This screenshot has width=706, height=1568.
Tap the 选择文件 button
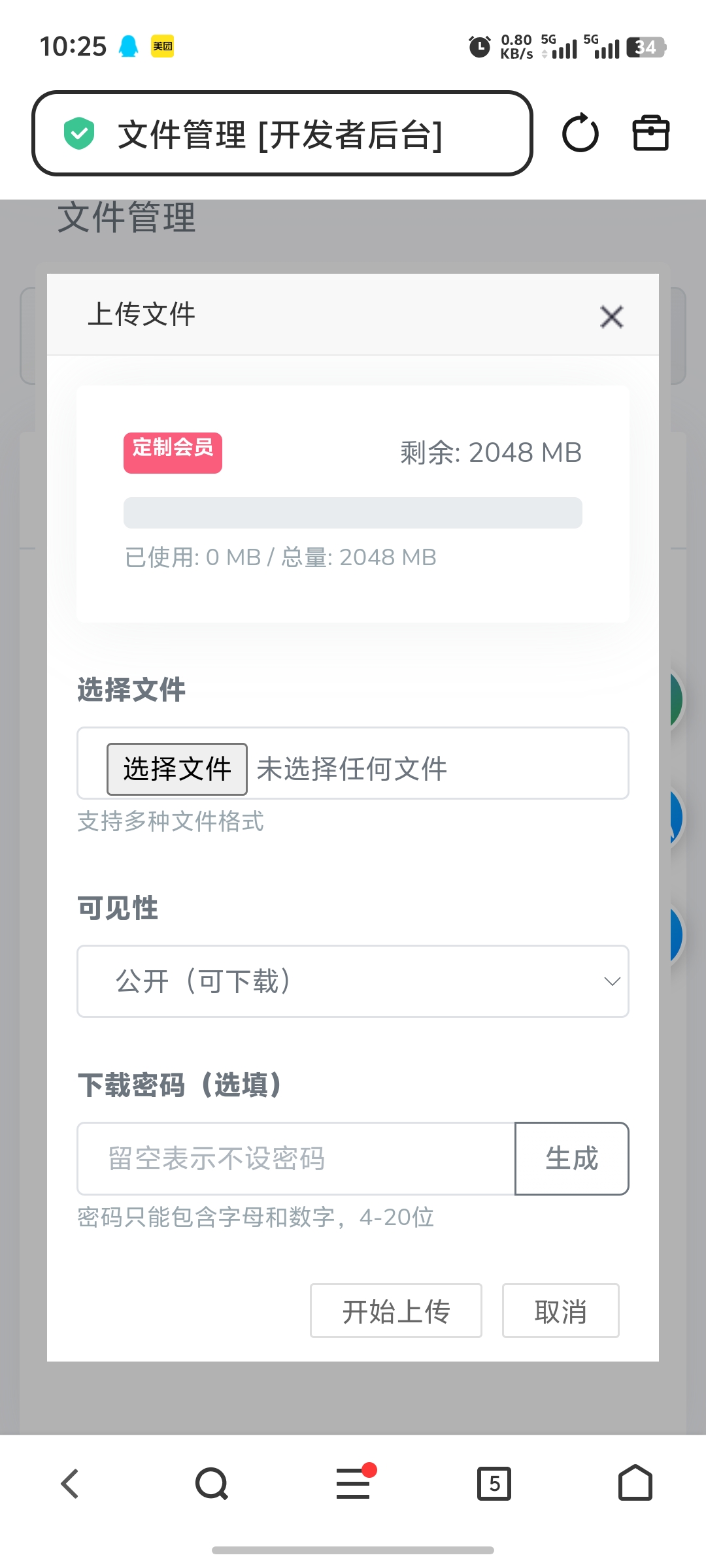pyautogui.click(x=177, y=769)
